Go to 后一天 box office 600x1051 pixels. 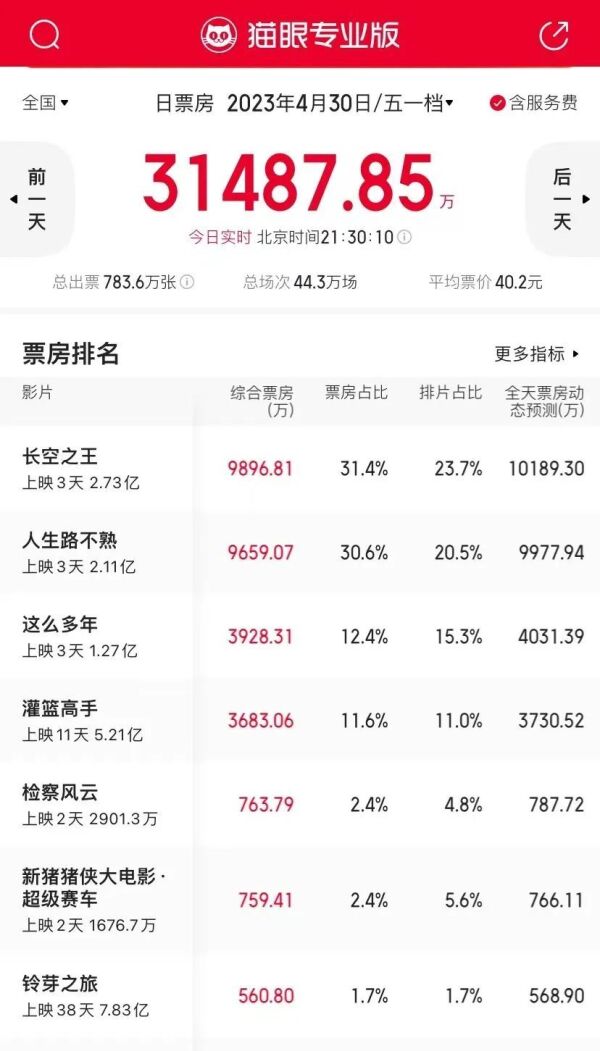click(563, 199)
